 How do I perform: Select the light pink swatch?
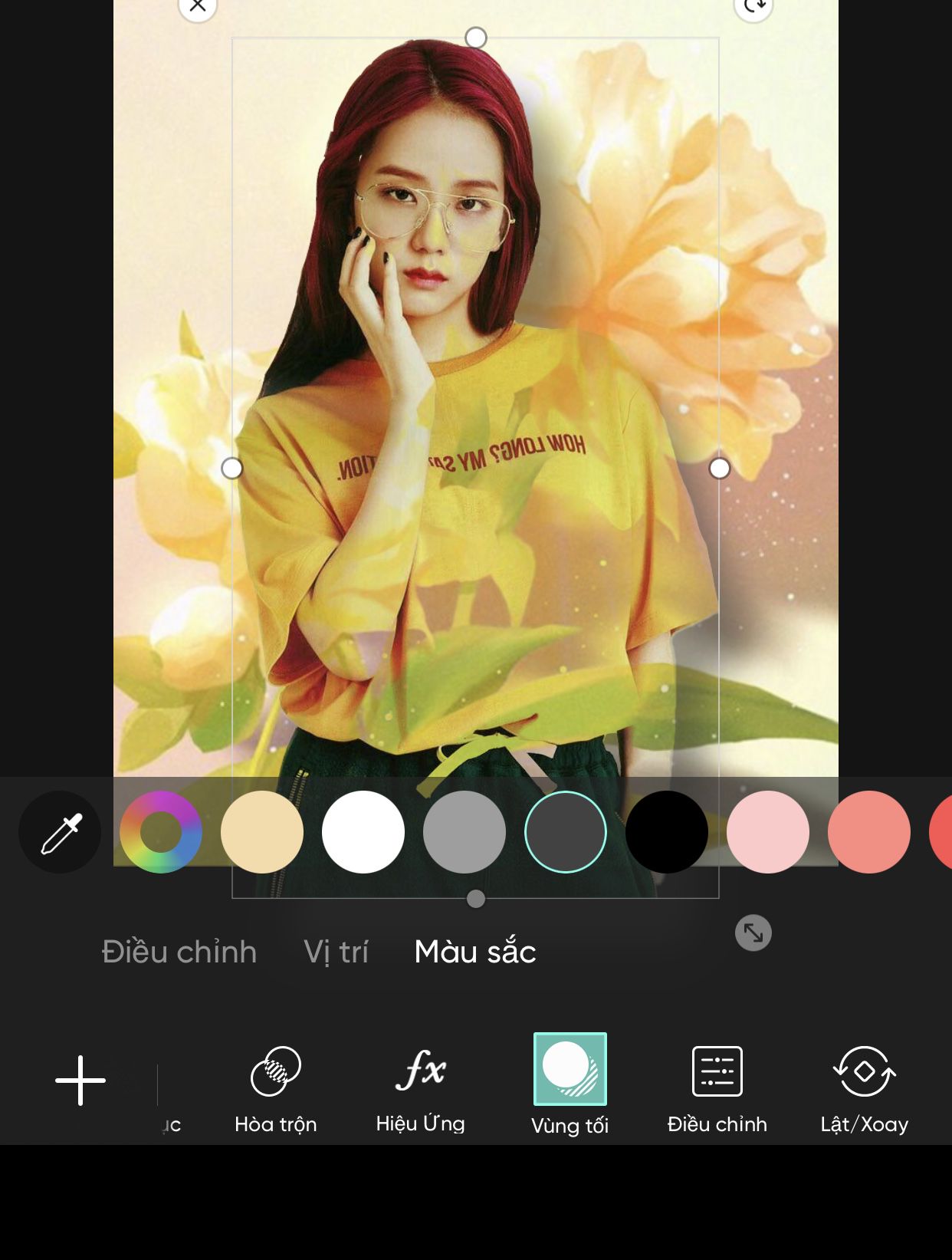(x=768, y=832)
